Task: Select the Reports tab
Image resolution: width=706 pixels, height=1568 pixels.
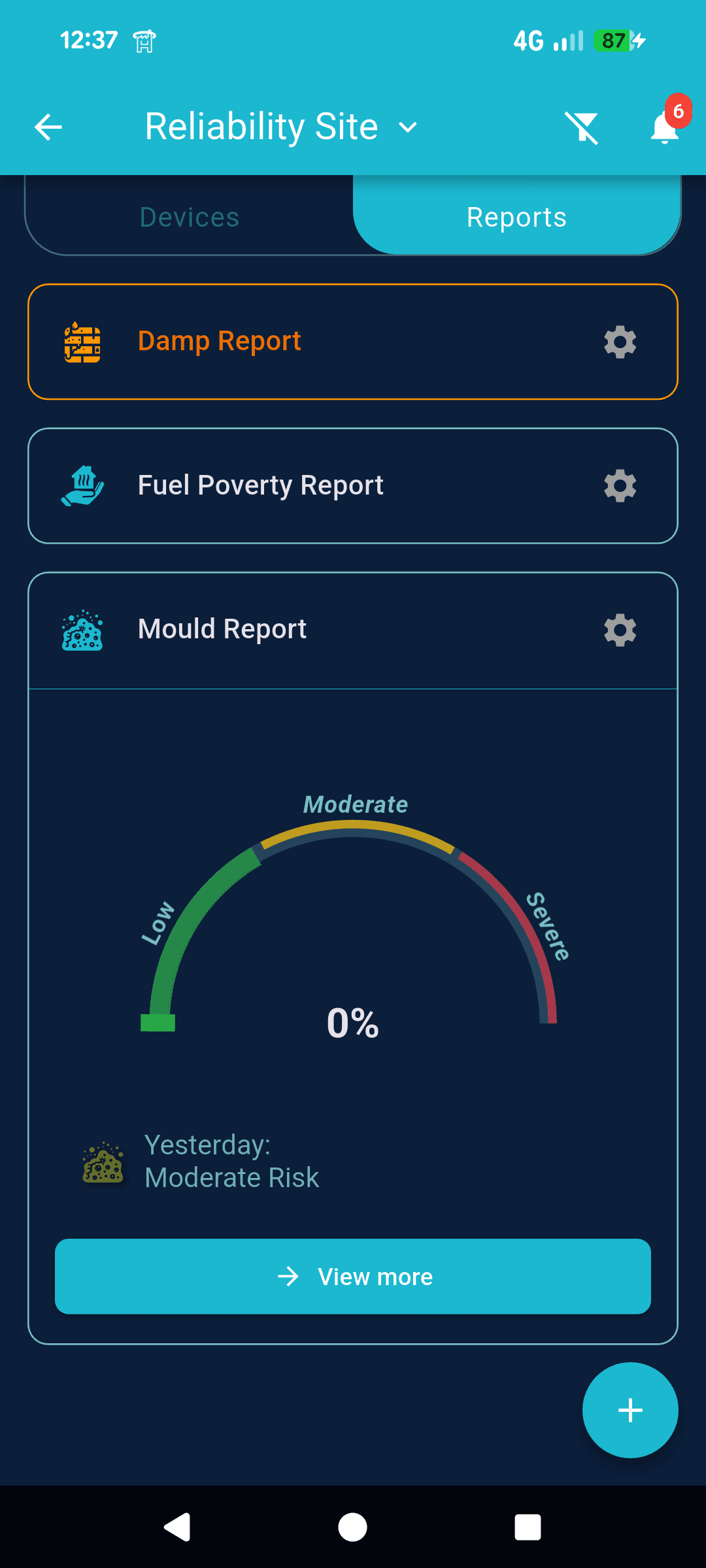Action: click(x=516, y=216)
